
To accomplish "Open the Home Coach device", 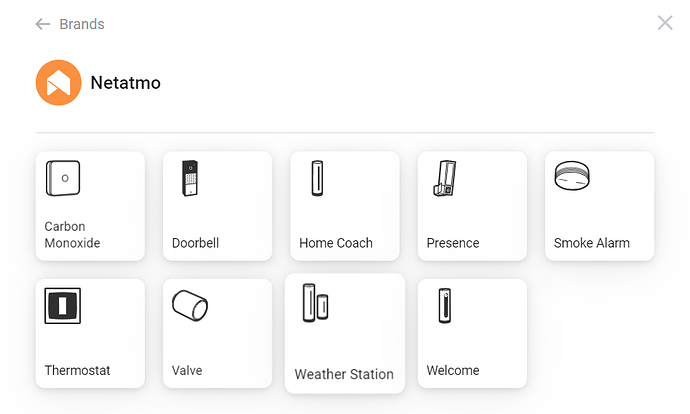I will coord(345,206).
